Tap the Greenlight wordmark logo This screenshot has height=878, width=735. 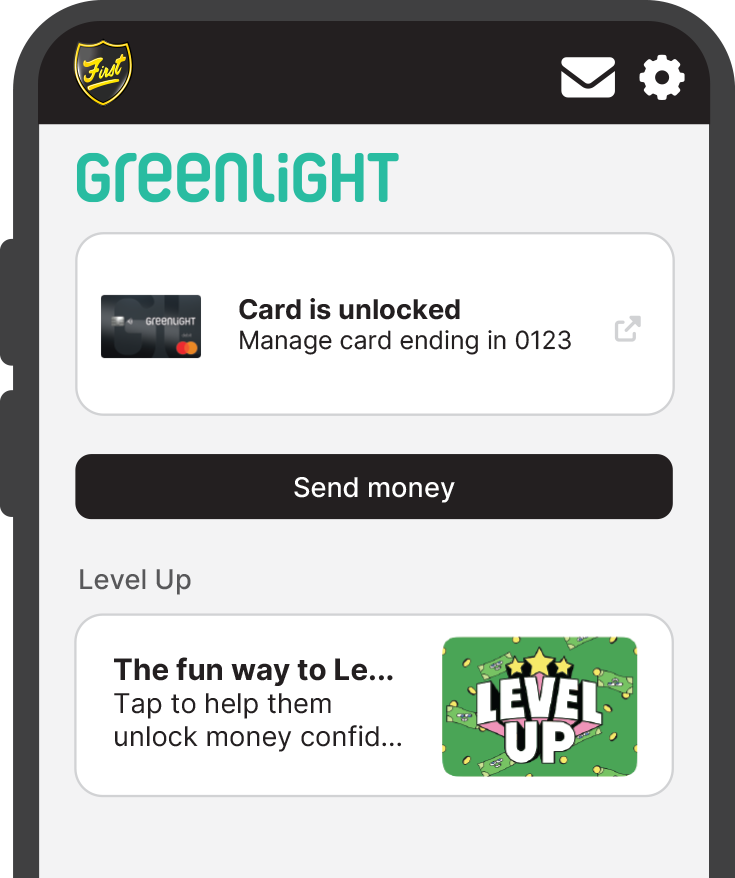(x=236, y=176)
